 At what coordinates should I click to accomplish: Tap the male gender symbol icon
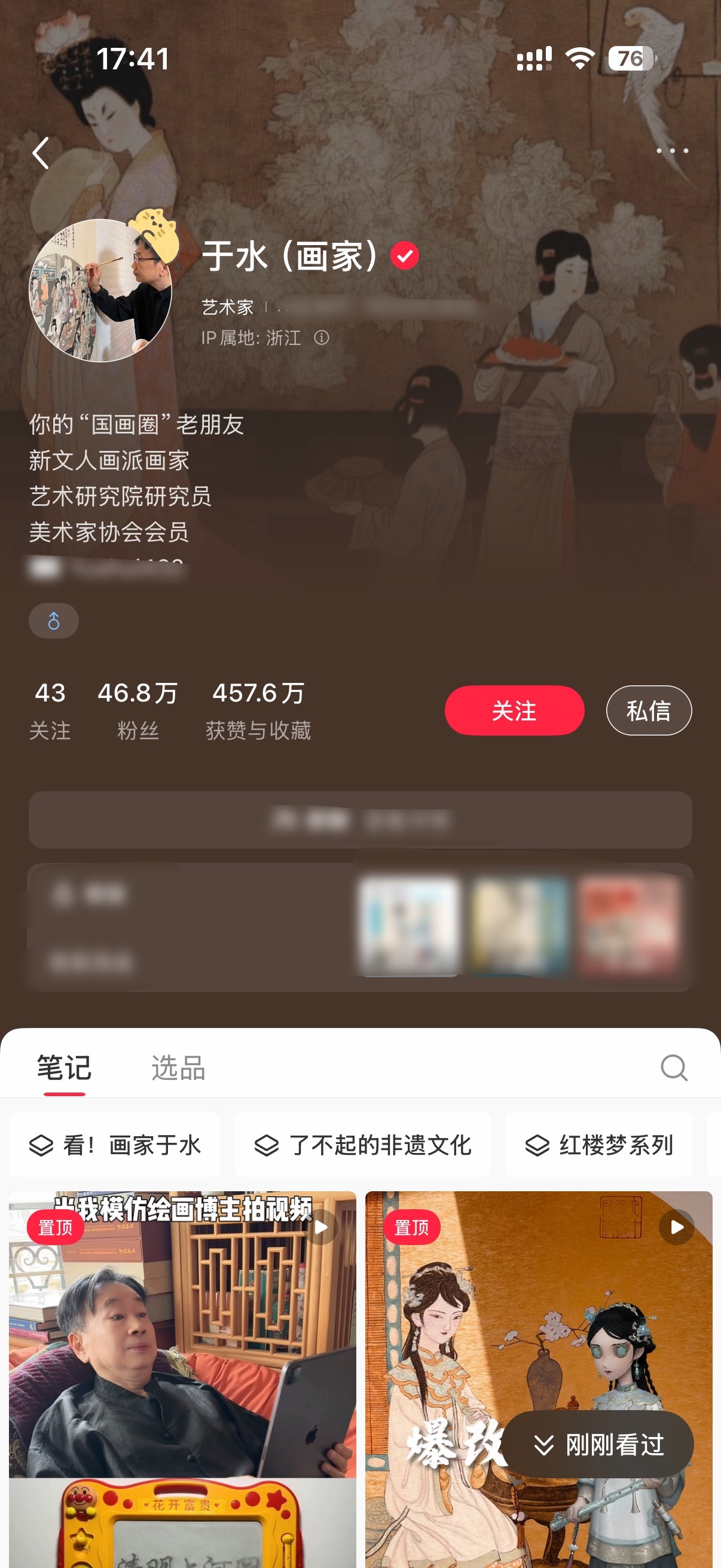[54, 621]
